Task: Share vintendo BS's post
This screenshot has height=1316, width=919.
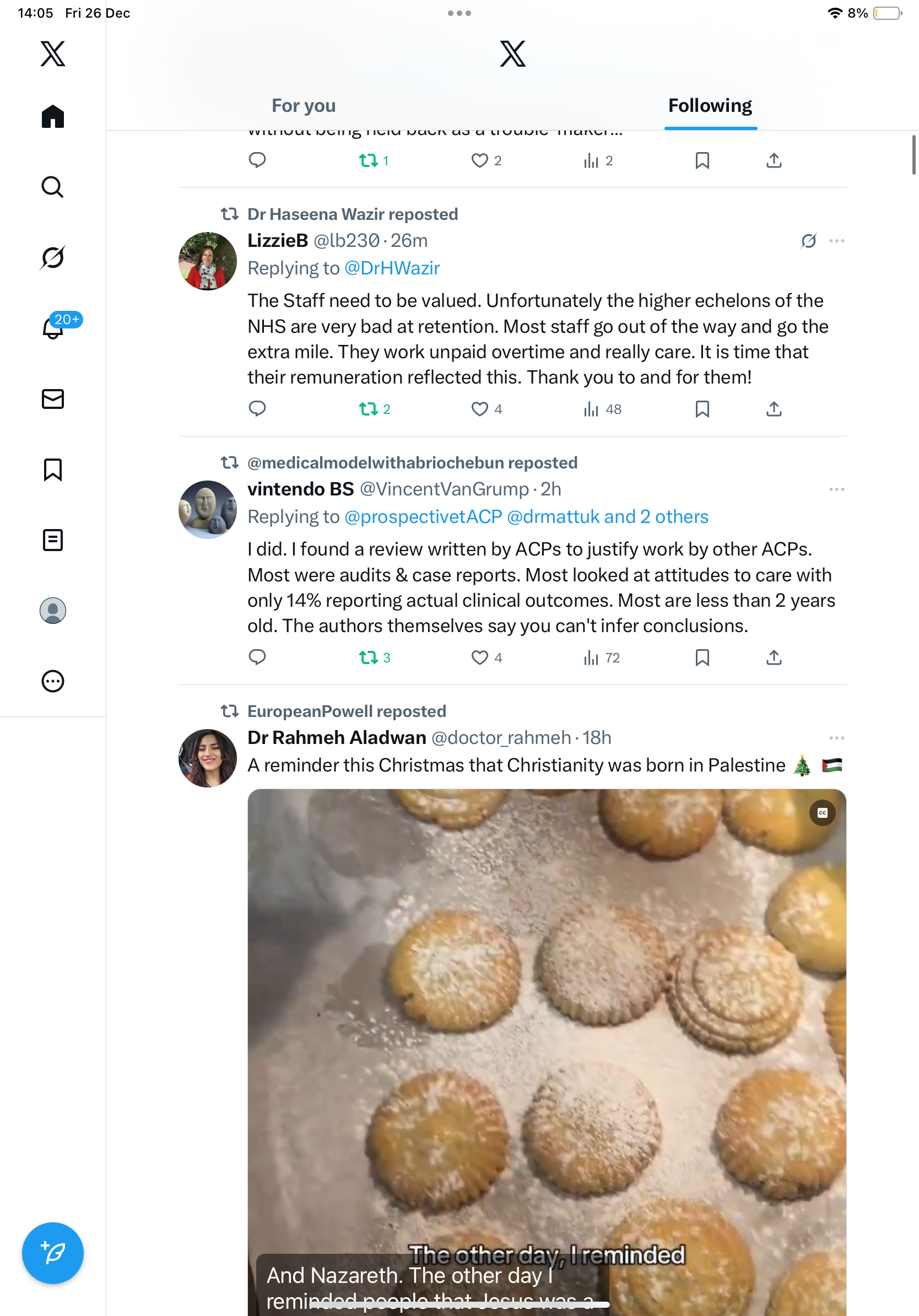Action: pos(774,657)
